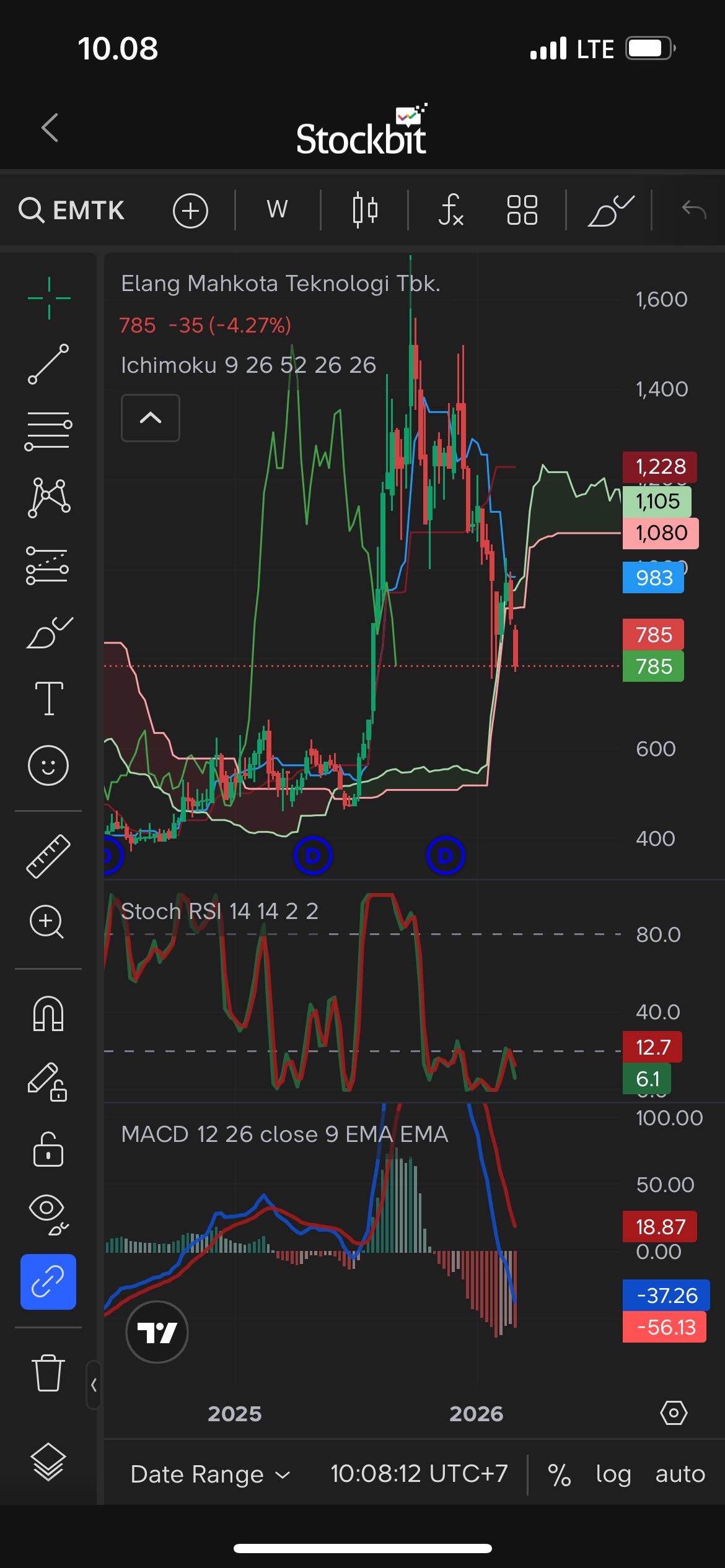Open the chart layout templates grid

pos(522,210)
